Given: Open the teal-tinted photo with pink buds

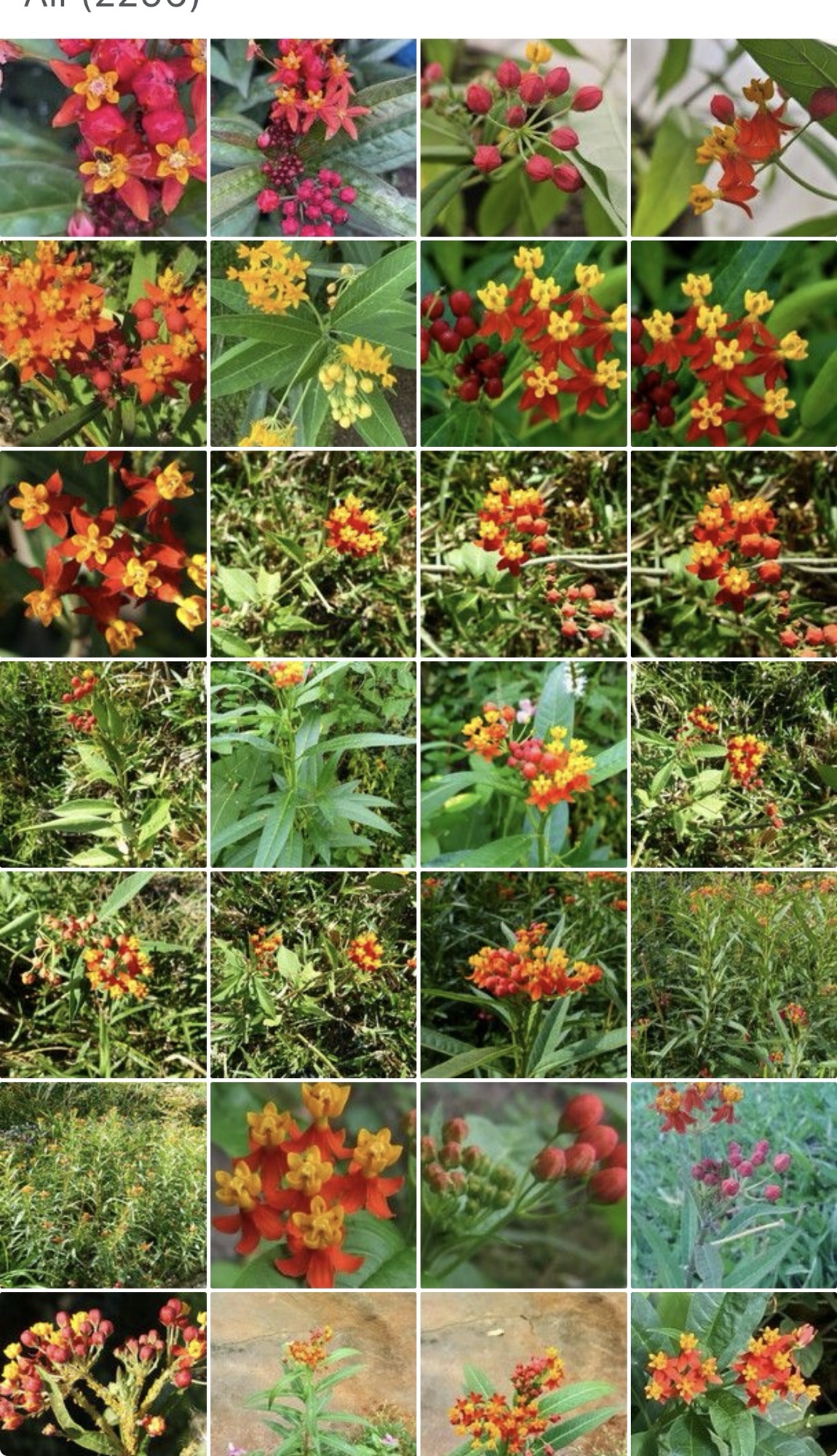Looking at the screenshot, I should (734, 1184).
